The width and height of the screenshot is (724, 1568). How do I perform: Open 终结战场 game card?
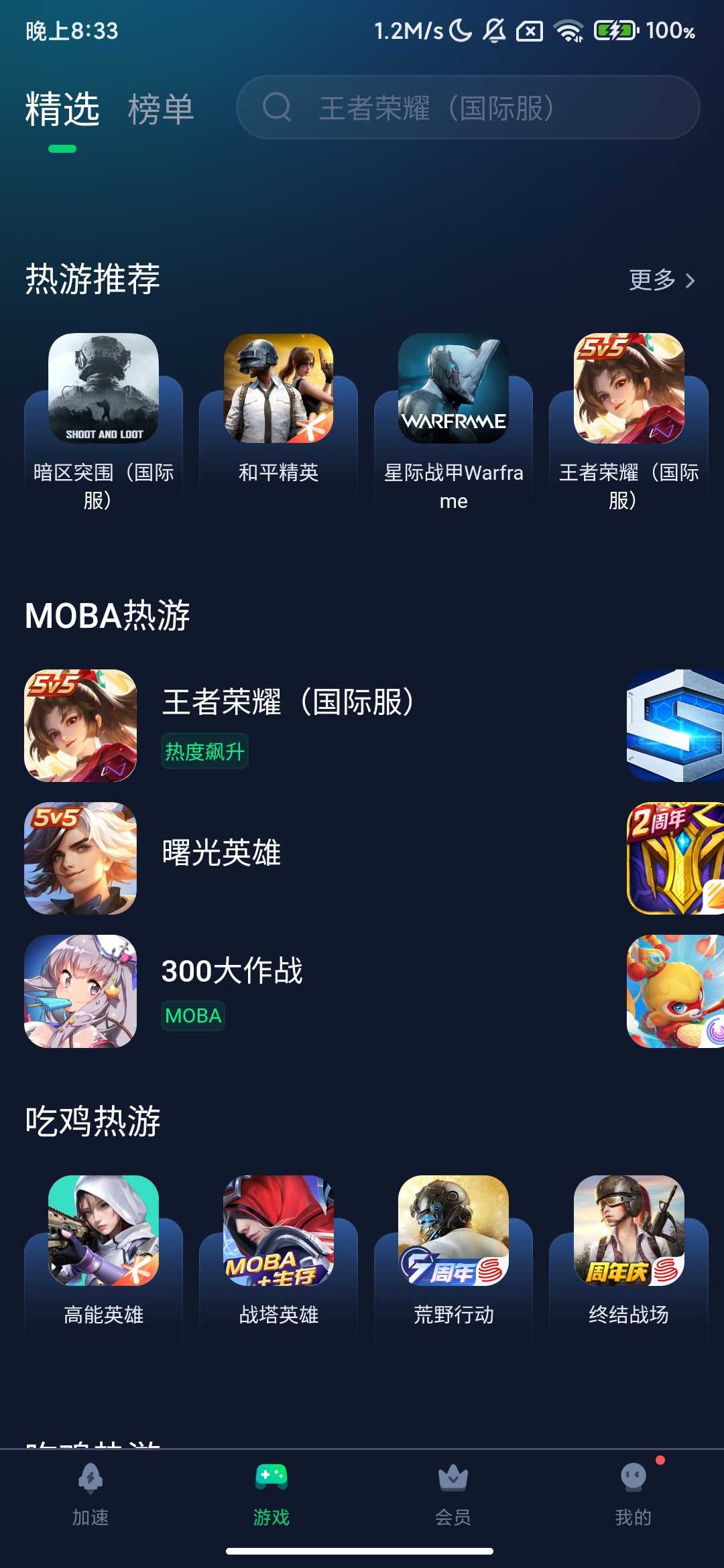(629, 1253)
